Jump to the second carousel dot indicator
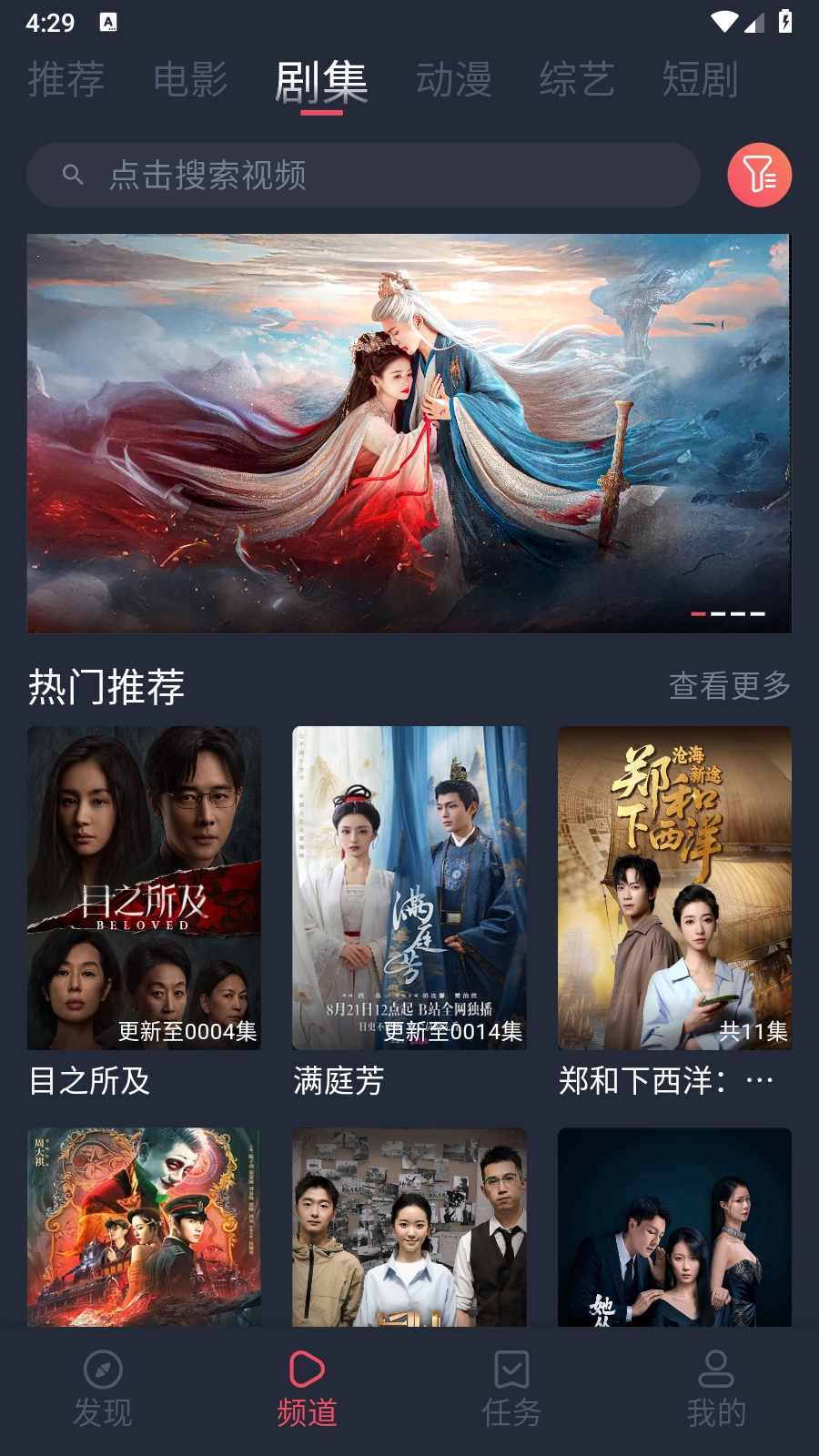The image size is (819, 1456). [718, 615]
